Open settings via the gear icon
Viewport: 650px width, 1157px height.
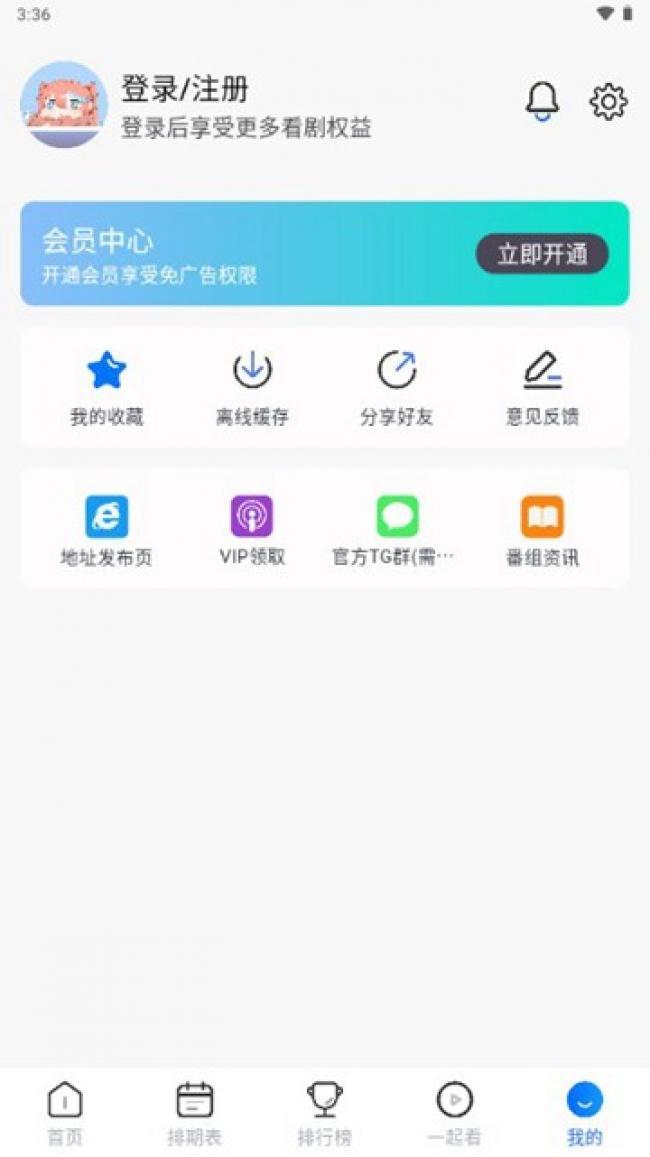609,102
